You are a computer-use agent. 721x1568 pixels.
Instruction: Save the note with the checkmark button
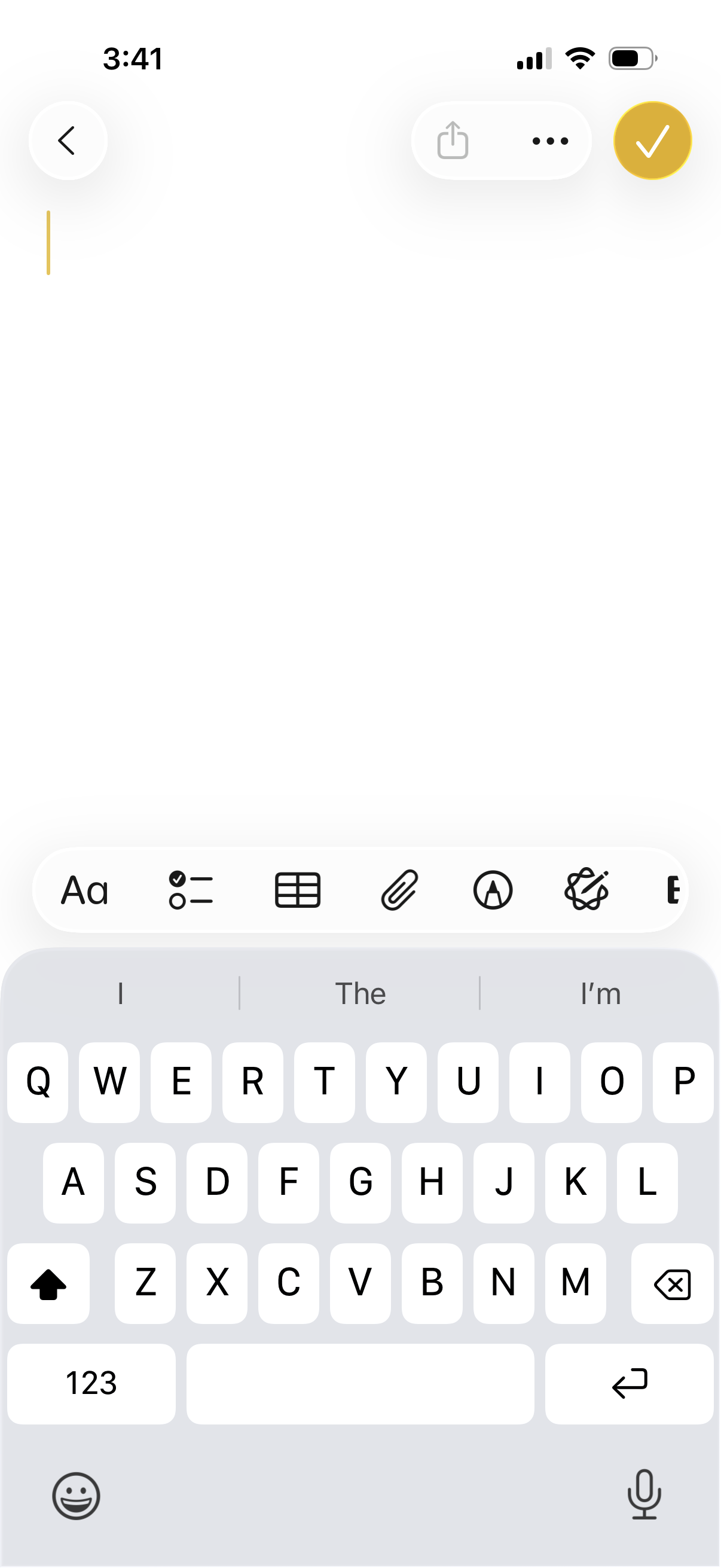point(653,140)
